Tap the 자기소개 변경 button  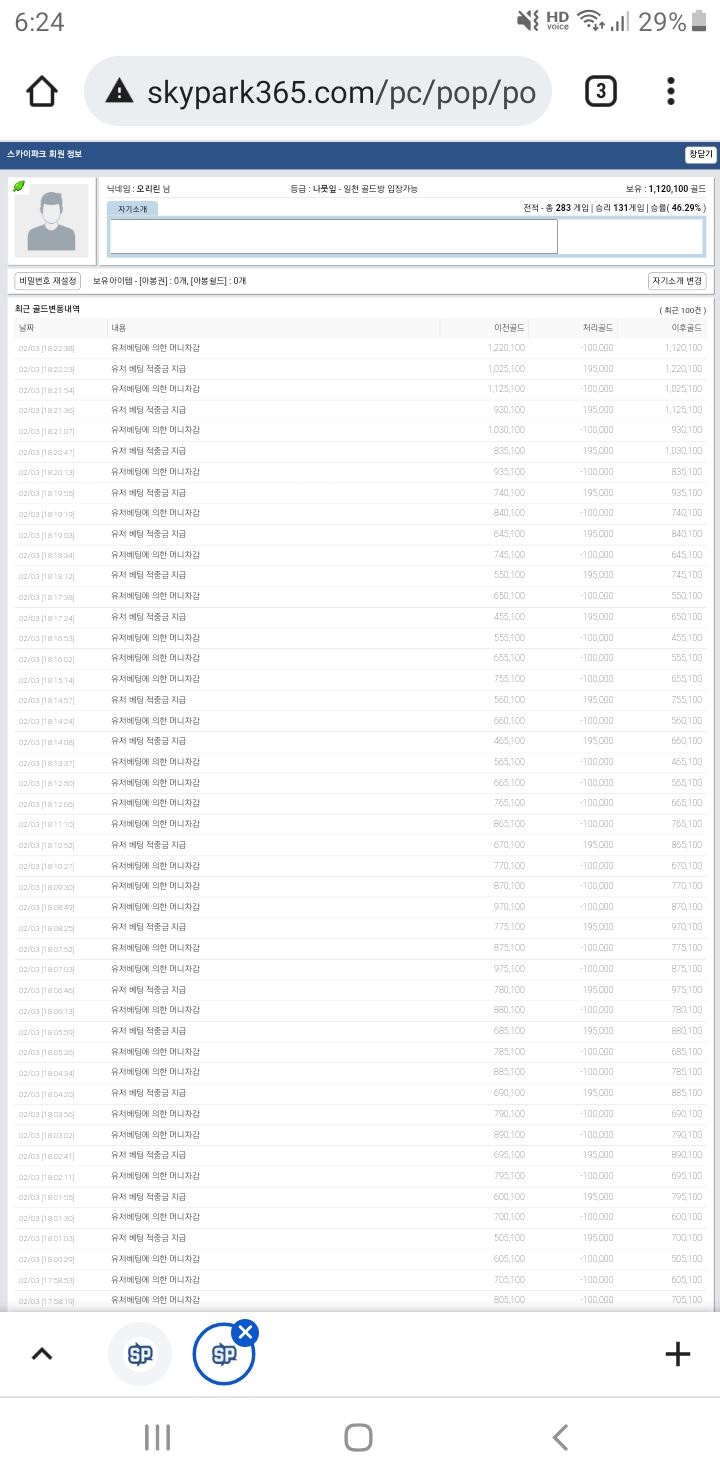click(677, 281)
